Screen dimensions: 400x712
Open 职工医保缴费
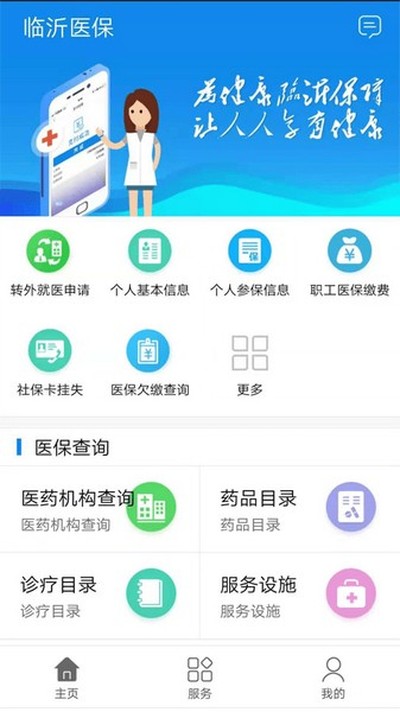pyautogui.click(x=350, y=263)
